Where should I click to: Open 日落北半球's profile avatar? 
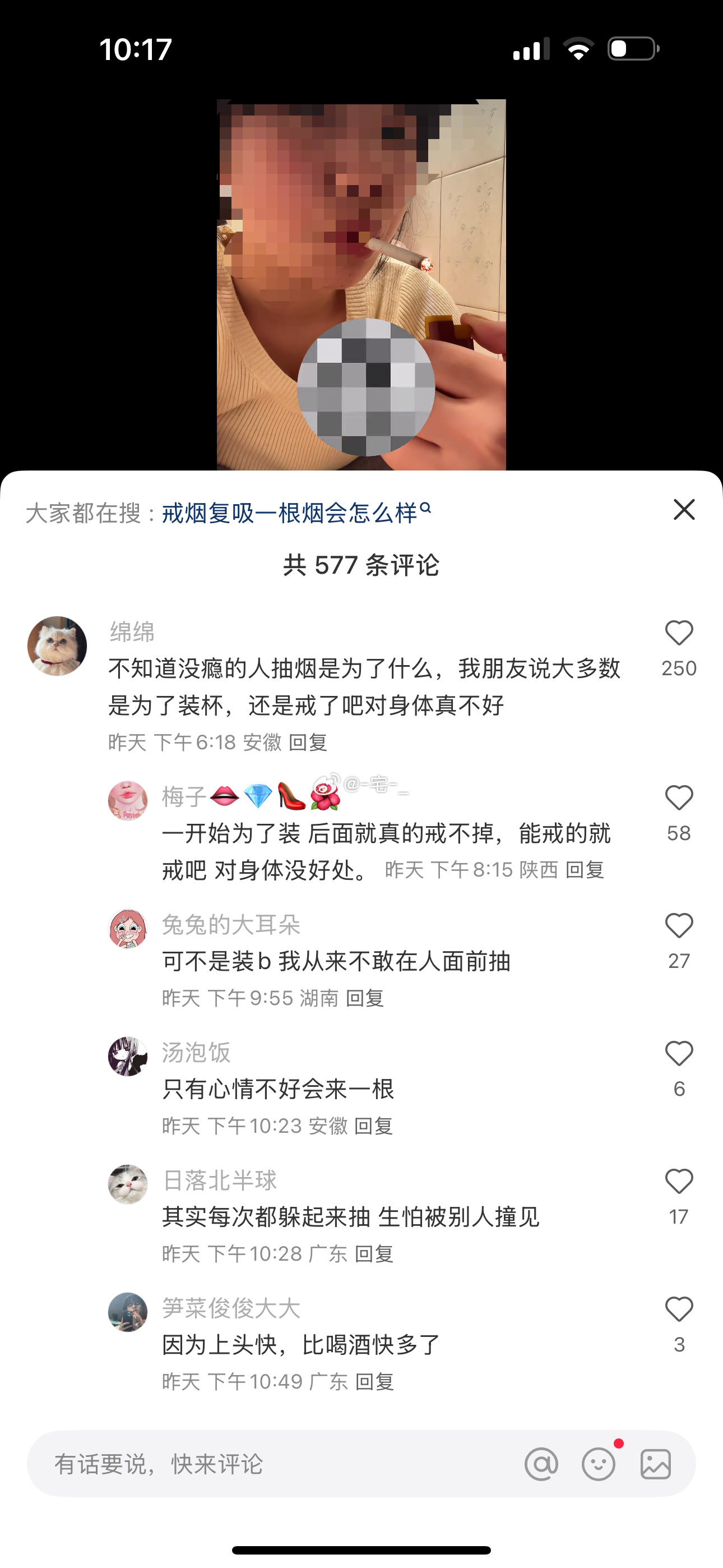(x=128, y=1184)
